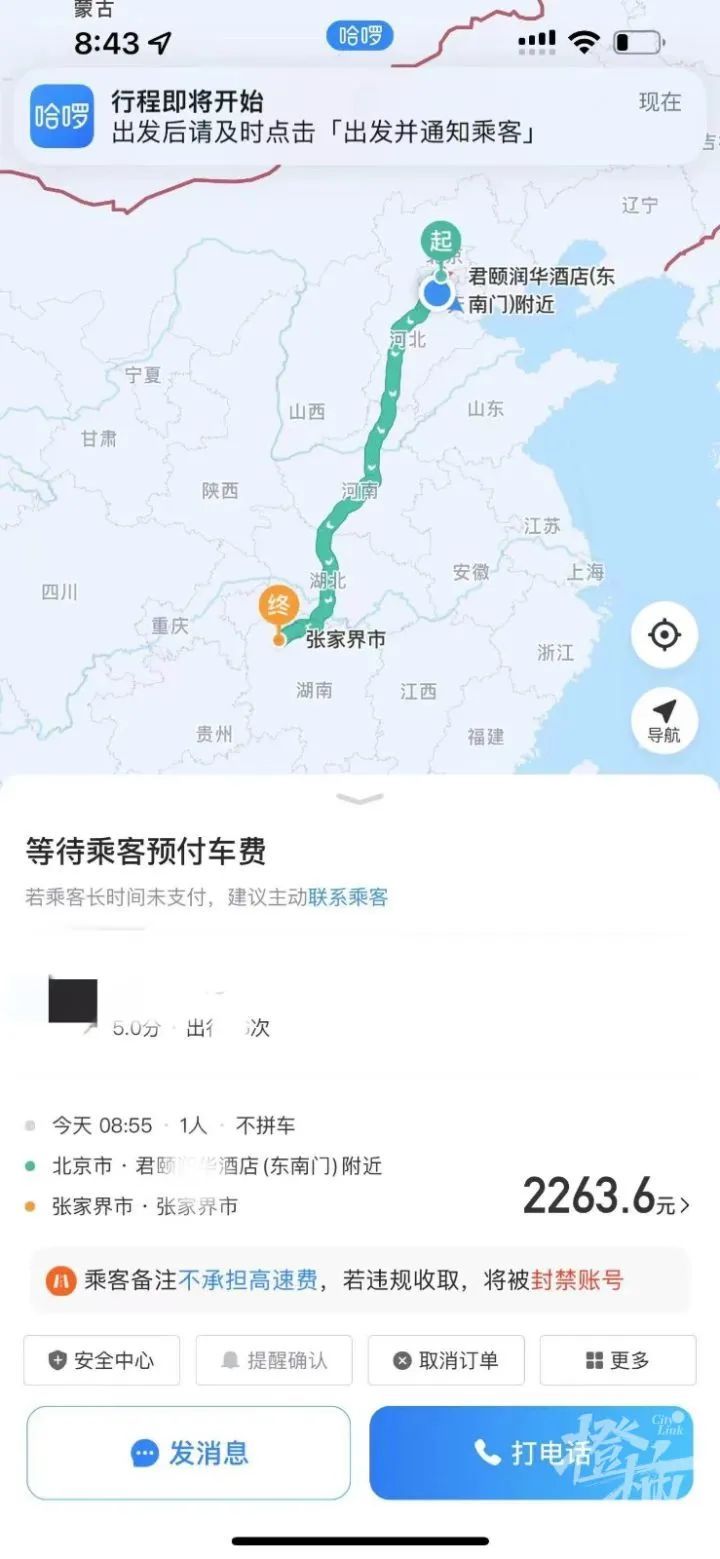
Task: Tap the 终 destination marker near 张家界市
Action: click(277, 604)
